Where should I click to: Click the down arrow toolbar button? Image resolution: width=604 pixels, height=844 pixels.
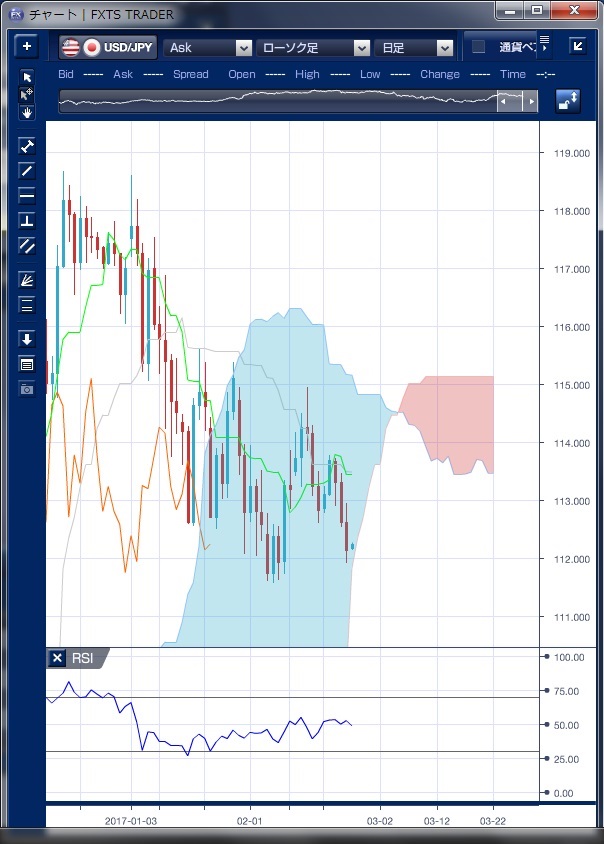pyautogui.click(x=27, y=339)
